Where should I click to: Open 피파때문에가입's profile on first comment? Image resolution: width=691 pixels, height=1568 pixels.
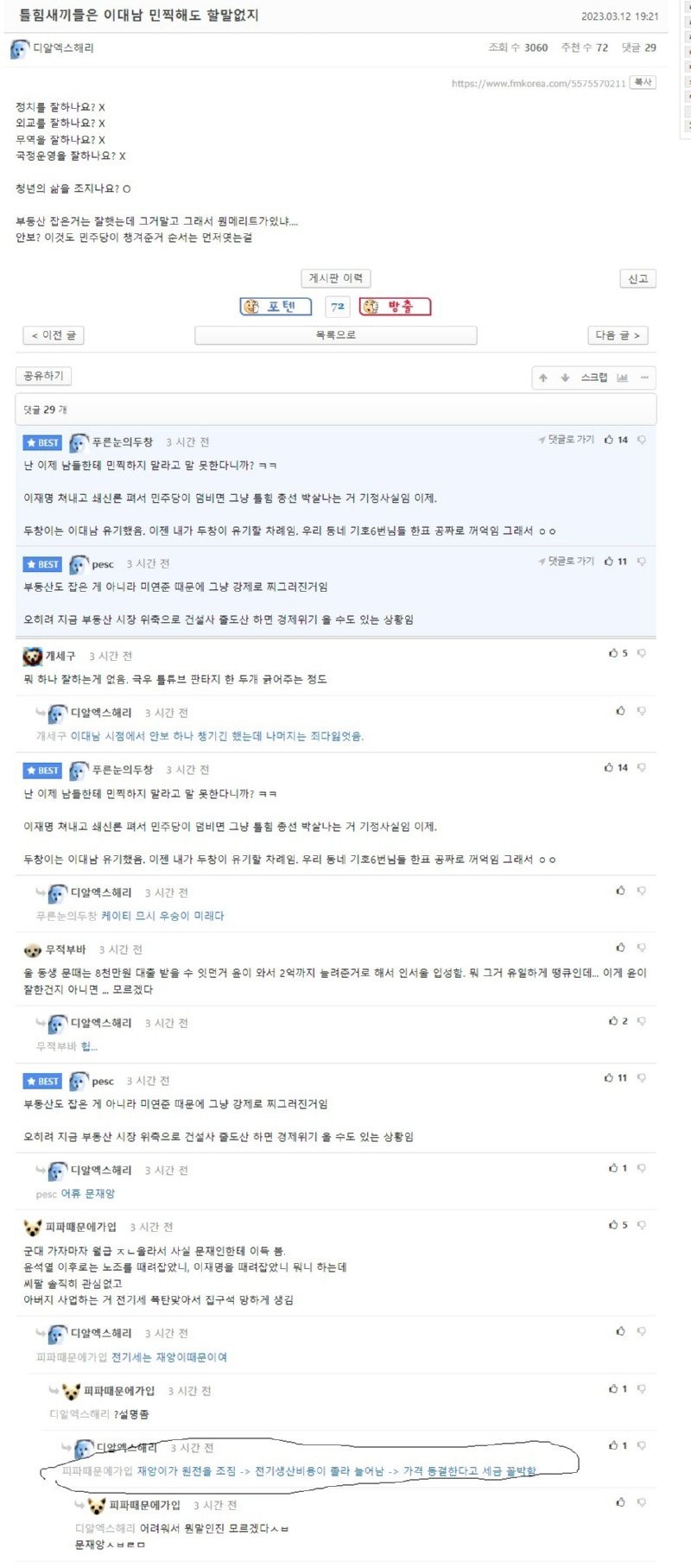click(80, 1227)
